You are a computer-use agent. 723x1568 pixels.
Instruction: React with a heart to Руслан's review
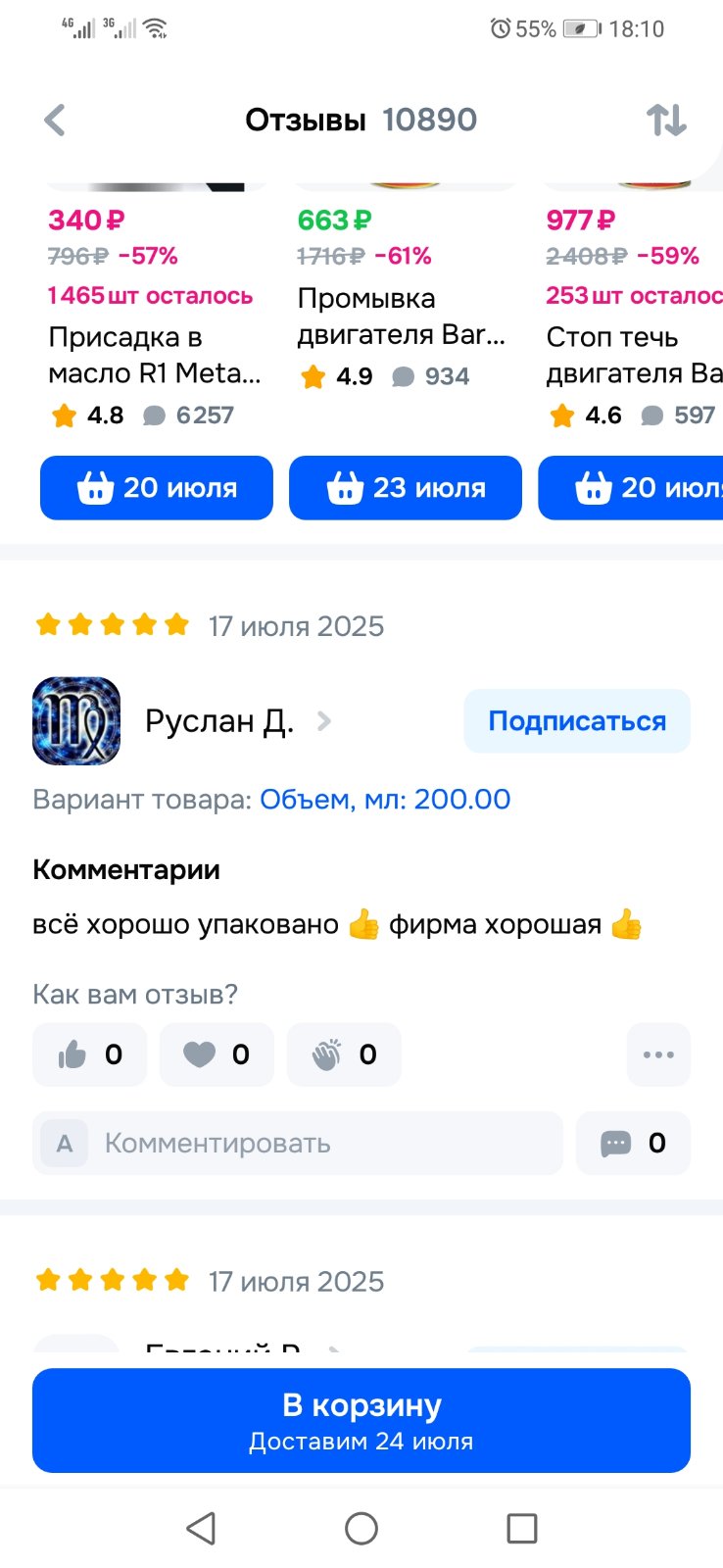217,1054
